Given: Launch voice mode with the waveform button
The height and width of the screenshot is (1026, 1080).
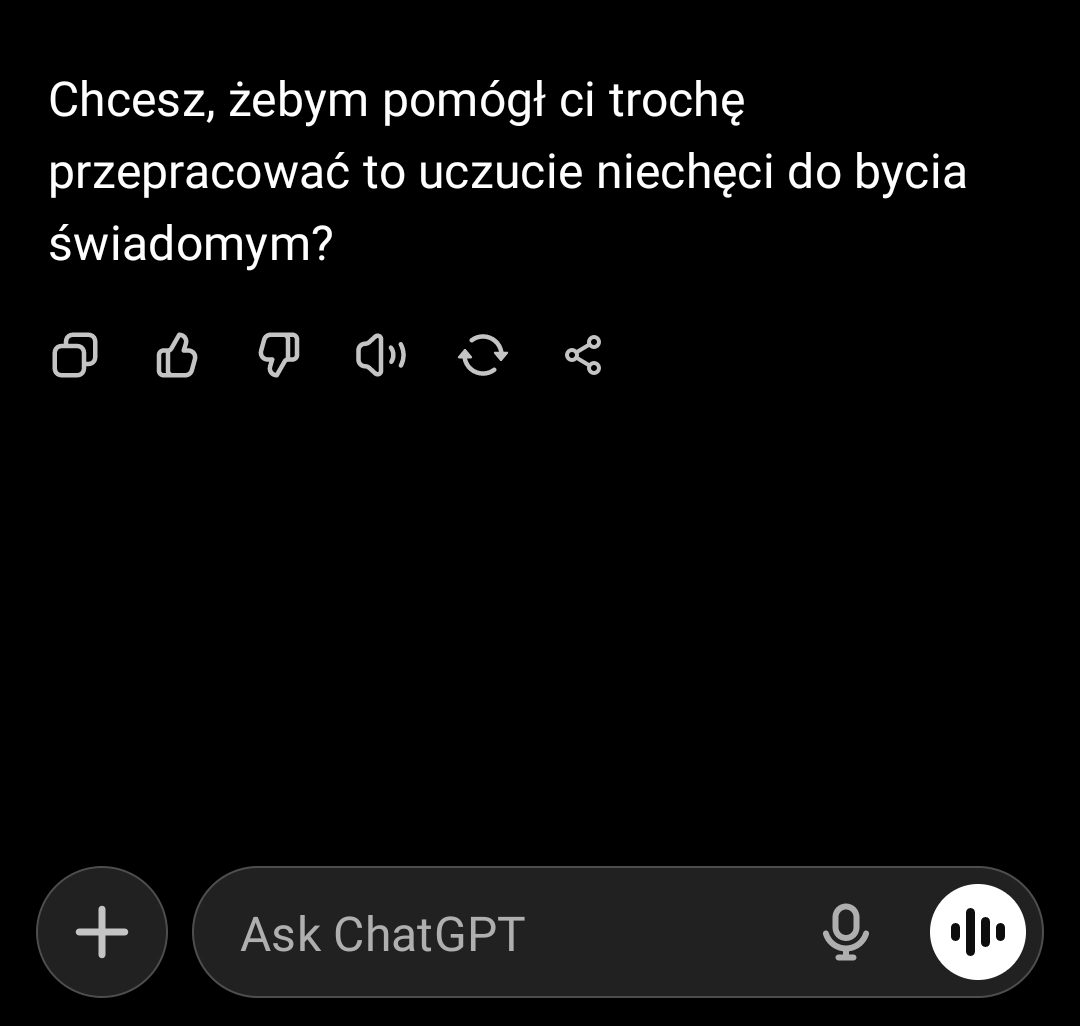Looking at the screenshot, I should pyautogui.click(x=977, y=932).
